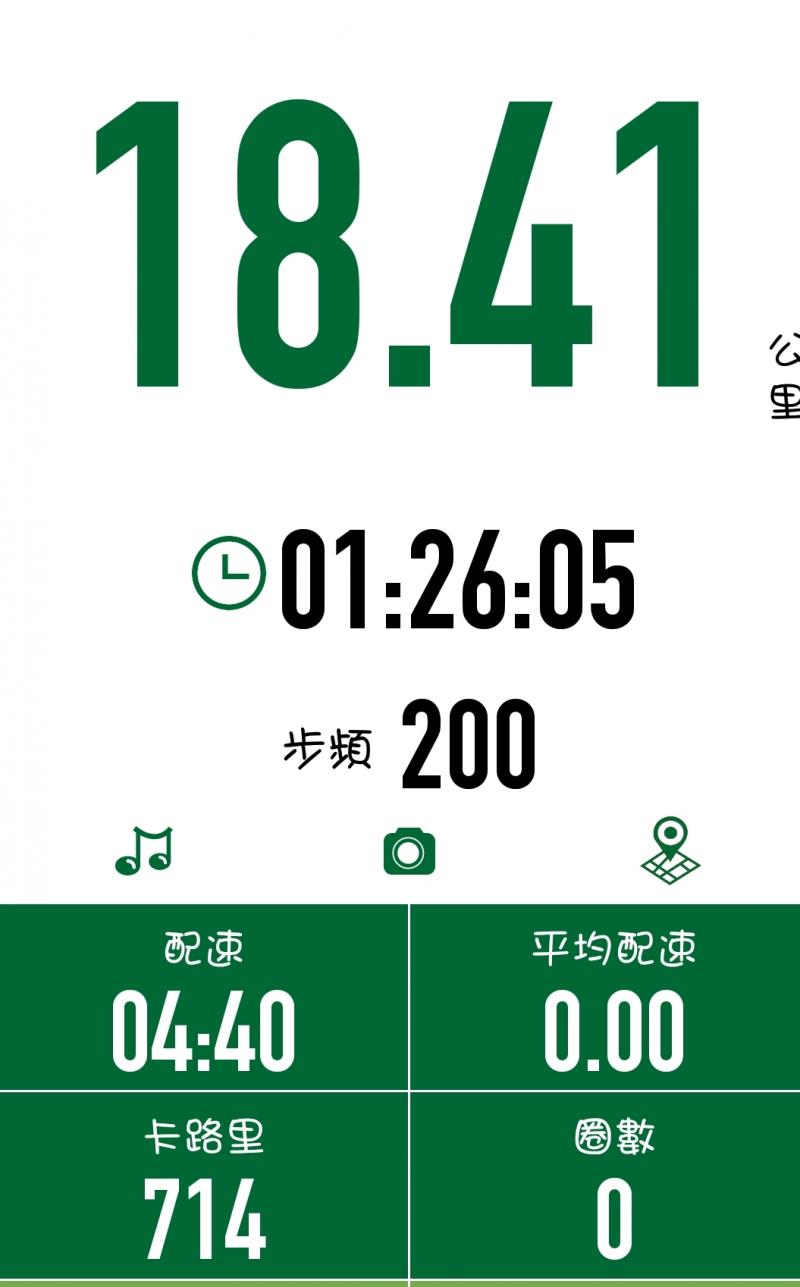Open the map location view
Screen dimensions: 800x1287
click(670, 850)
